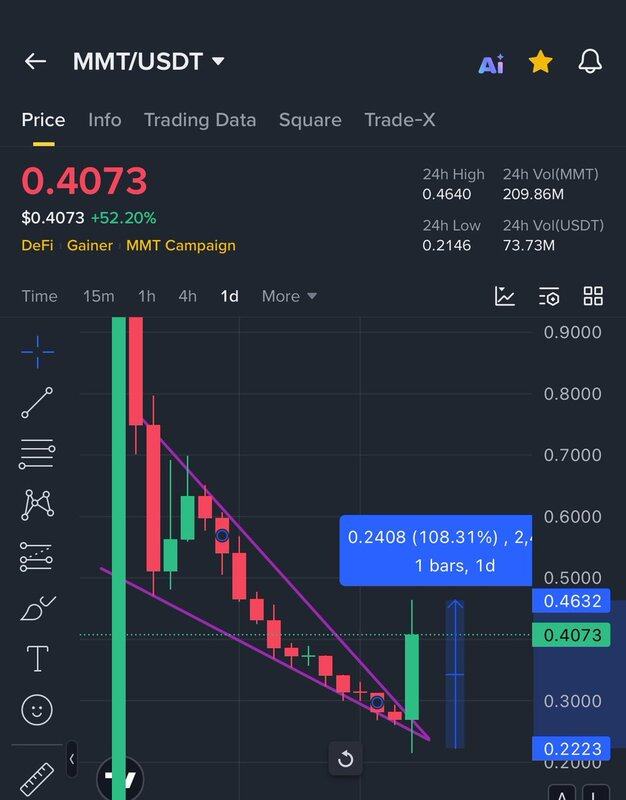Open chart settings icon
The width and height of the screenshot is (626, 800).
549,296
